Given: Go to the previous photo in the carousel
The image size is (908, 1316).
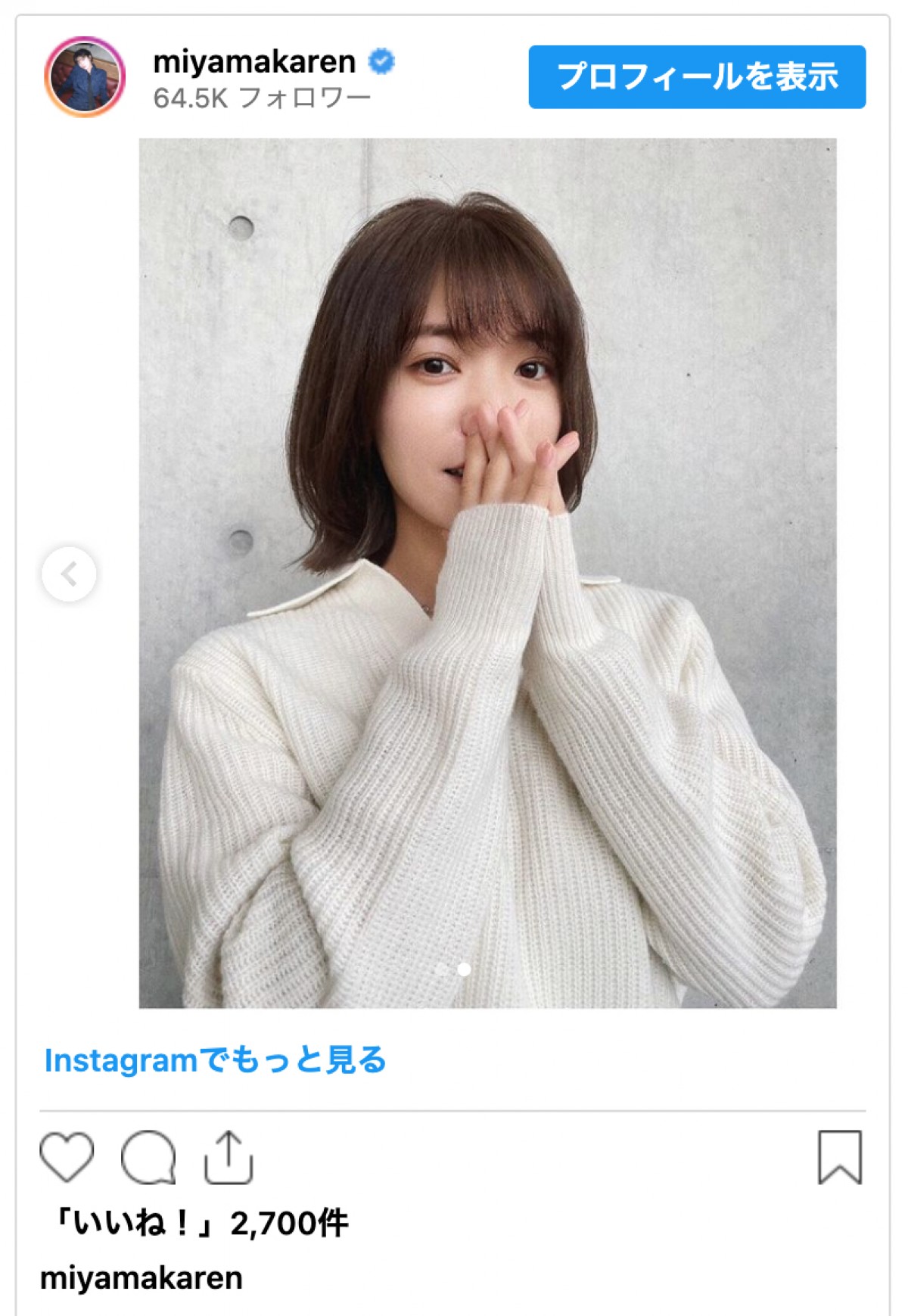Looking at the screenshot, I should point(69,574).
